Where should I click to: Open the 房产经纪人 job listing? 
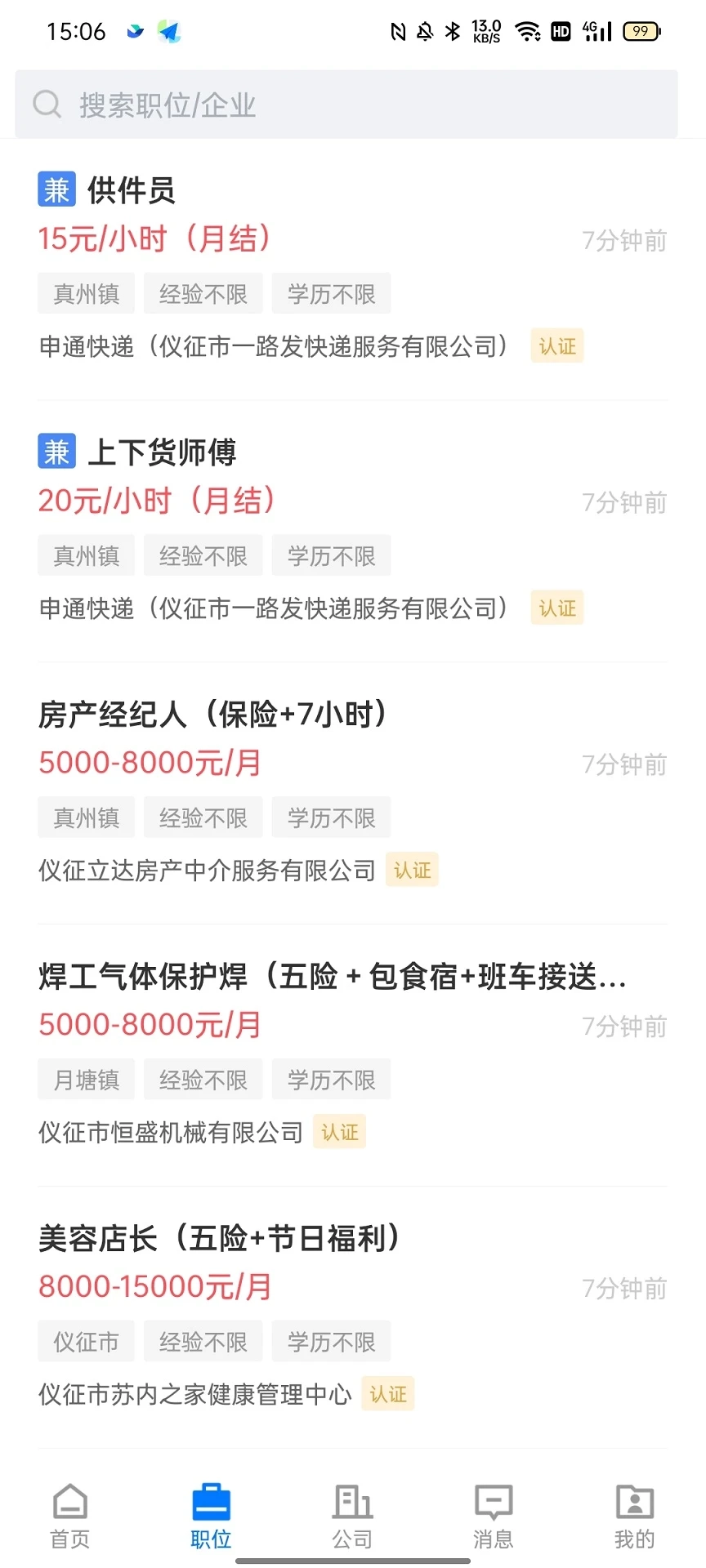point(214,715)
